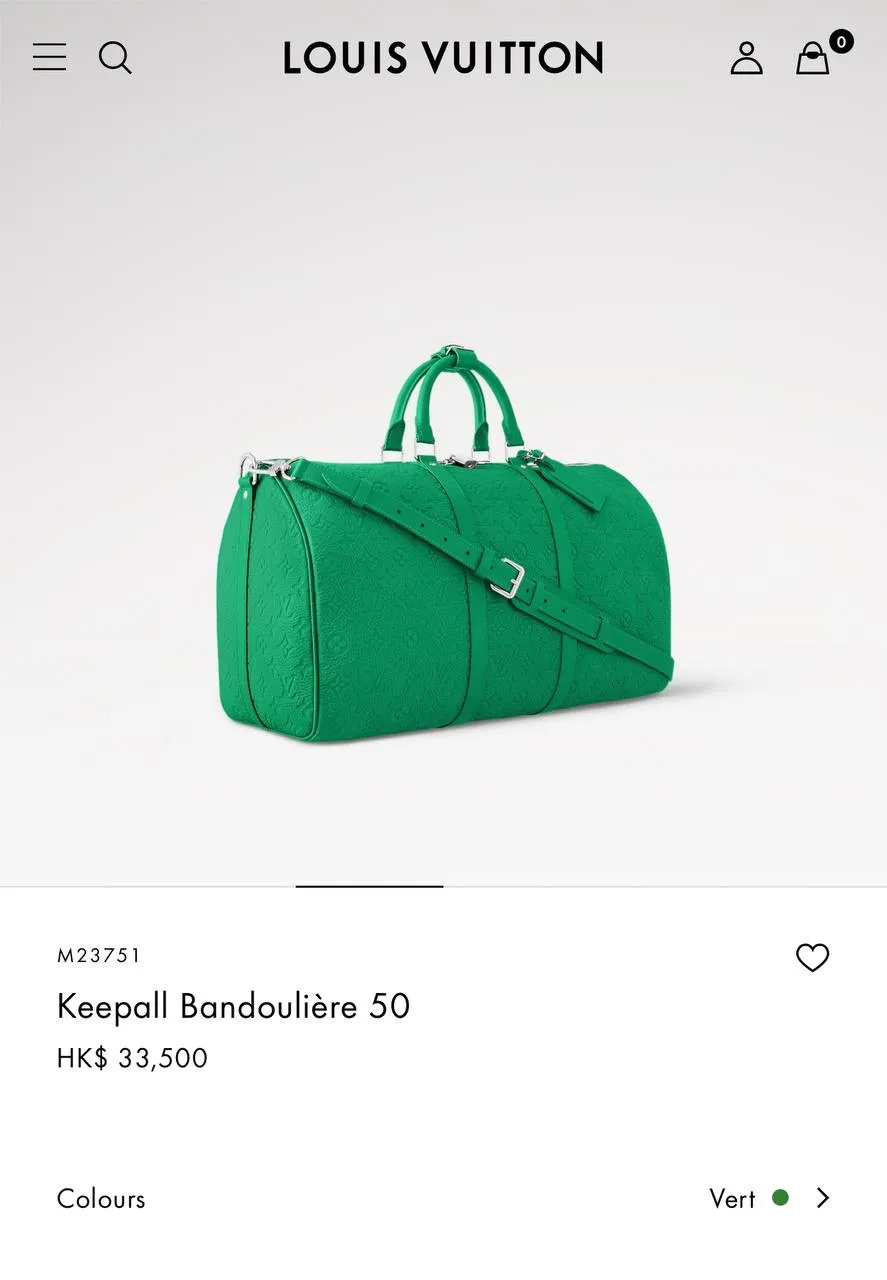The image size is (887, 1280).
Task: Open the hamburger menu
Action: tap(49, 57)
